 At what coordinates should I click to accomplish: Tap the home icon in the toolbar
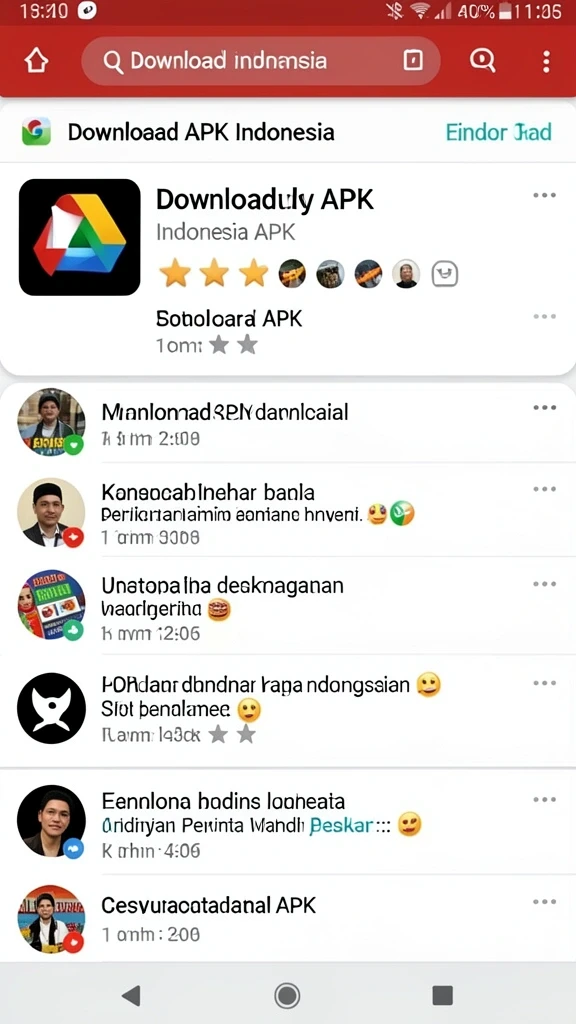(x=37, y=61)
